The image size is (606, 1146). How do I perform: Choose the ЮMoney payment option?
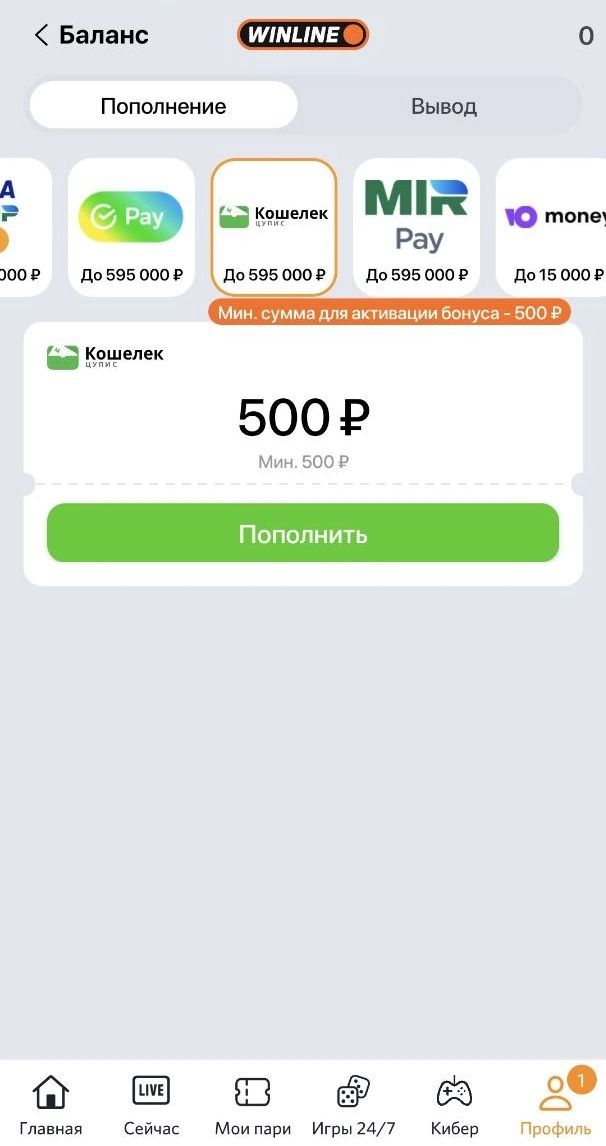point(553,227)
